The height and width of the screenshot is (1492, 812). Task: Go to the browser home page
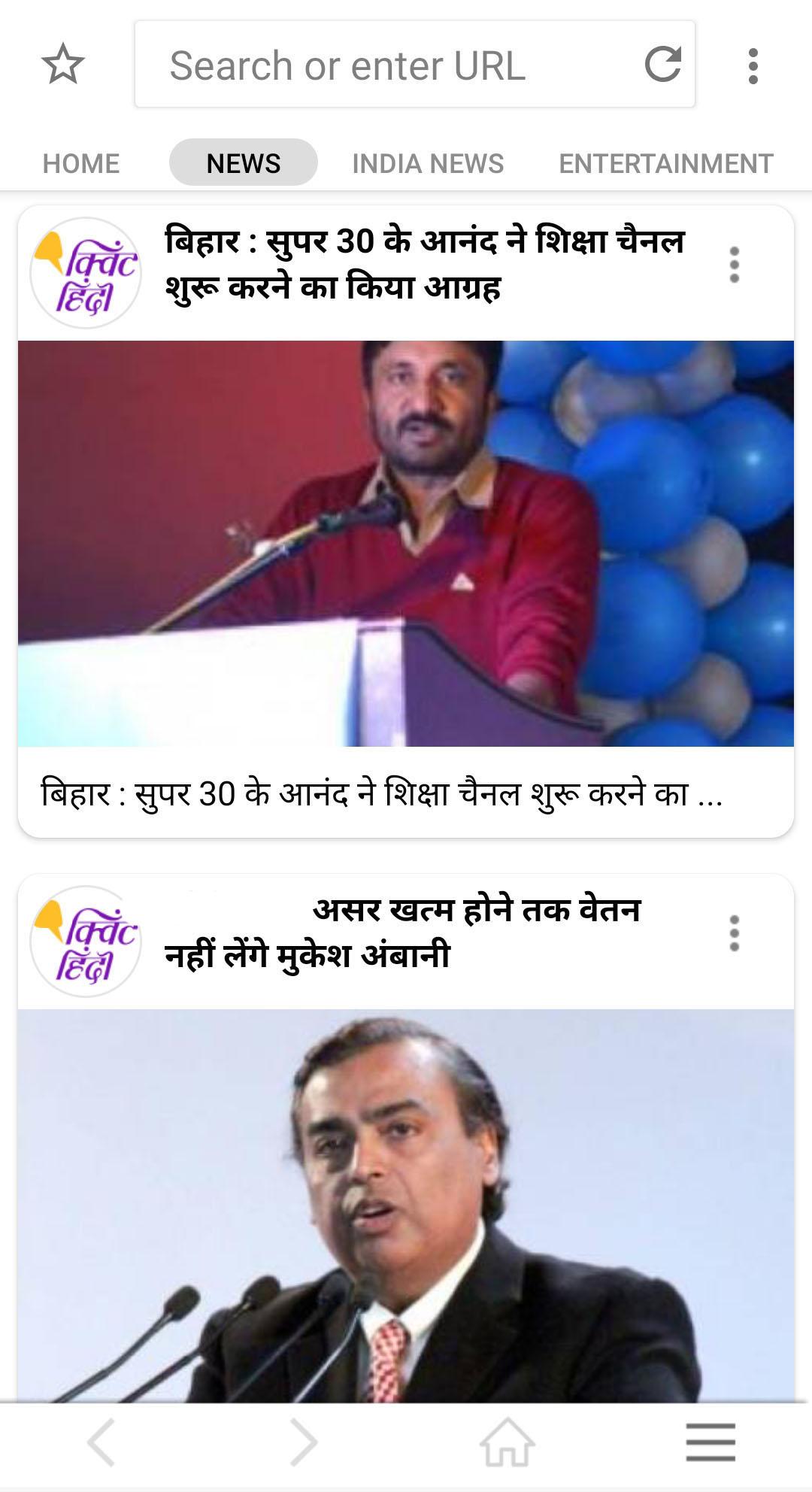click(x=507, y=1442)
